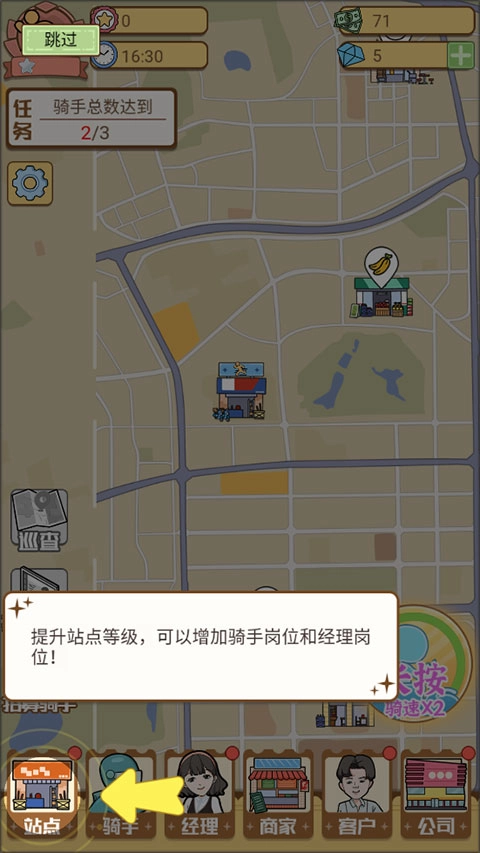The width and height of the screenshot is (480, 853).
Task: Go to the 公司 company tab
Action: pyautogui.click(x=436, y=793)
